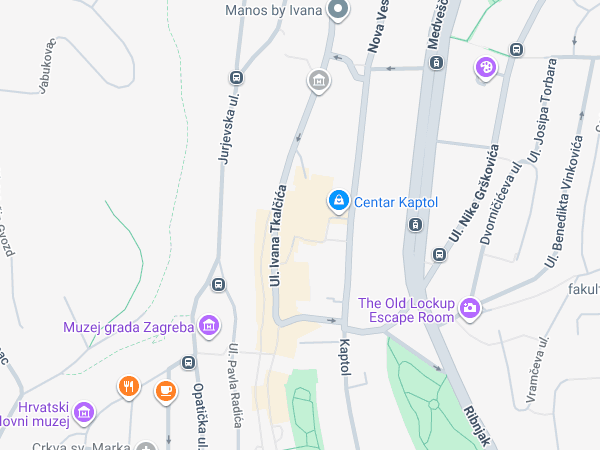
Task: Open the Hrvatski povijesni muzej marker
Action: tap(84, 412)
